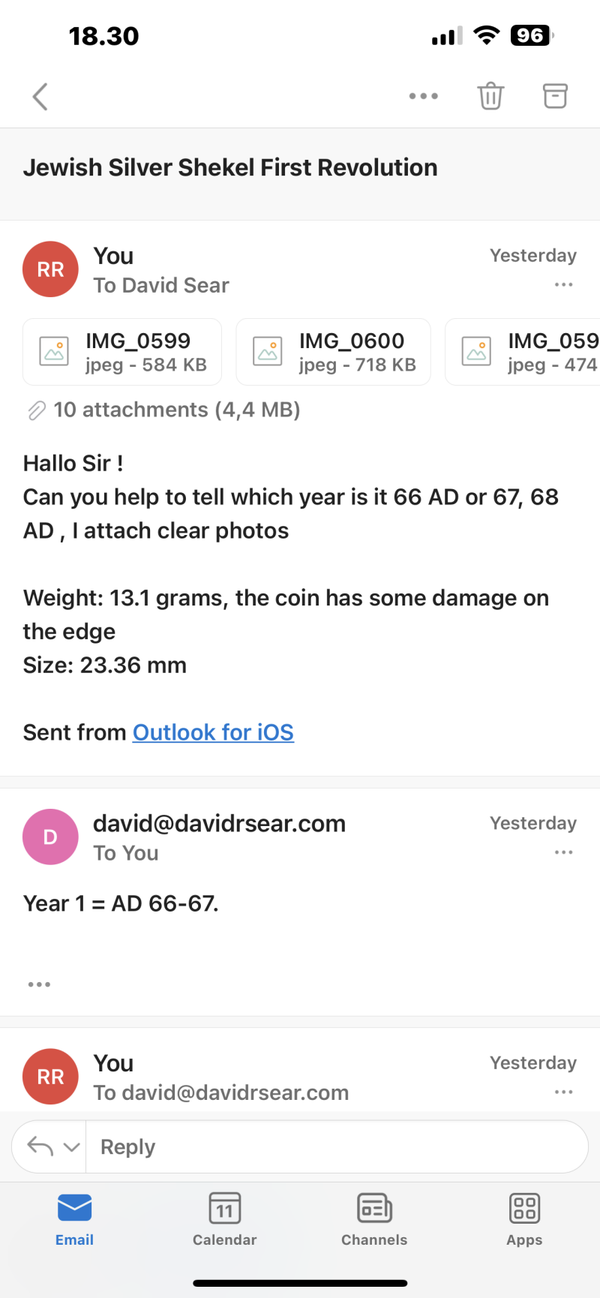Choose reply type with the reply arrow dropdown
Viewport: 600px width, 1298px height.
pos(53,1147)
